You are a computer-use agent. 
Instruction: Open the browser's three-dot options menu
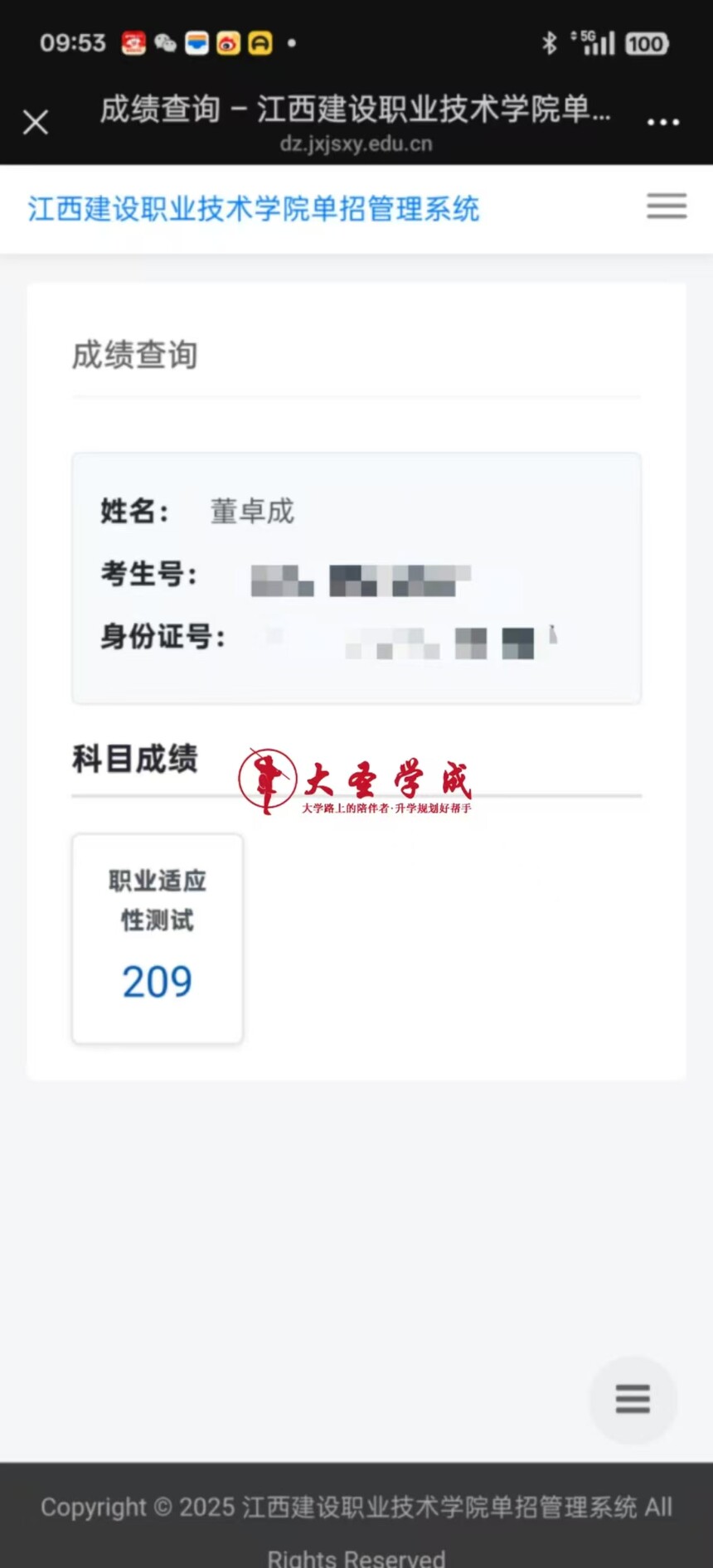[x=663, y=123]
